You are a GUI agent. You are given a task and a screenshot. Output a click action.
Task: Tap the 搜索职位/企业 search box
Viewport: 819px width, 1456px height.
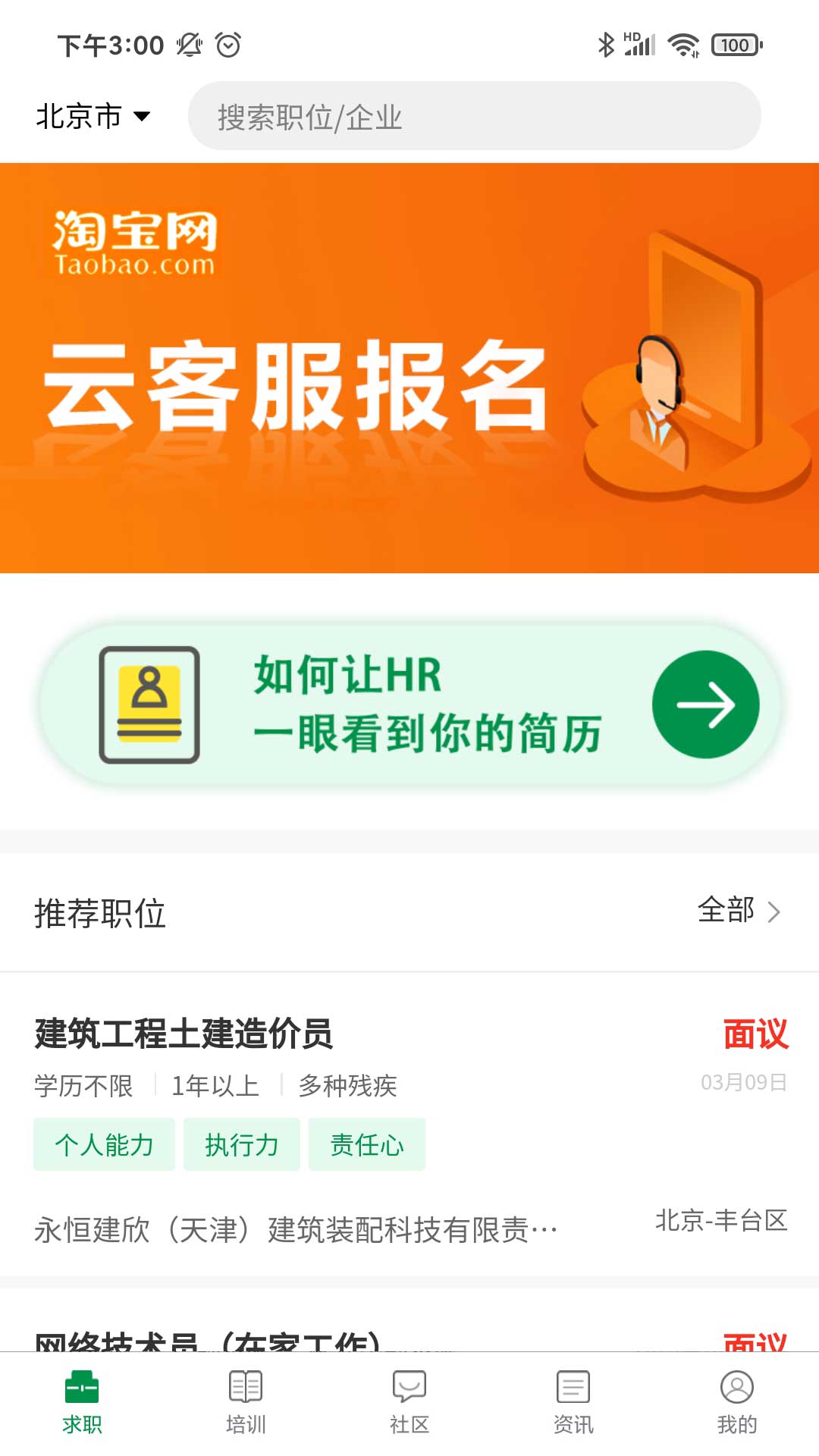pos(474,116)
